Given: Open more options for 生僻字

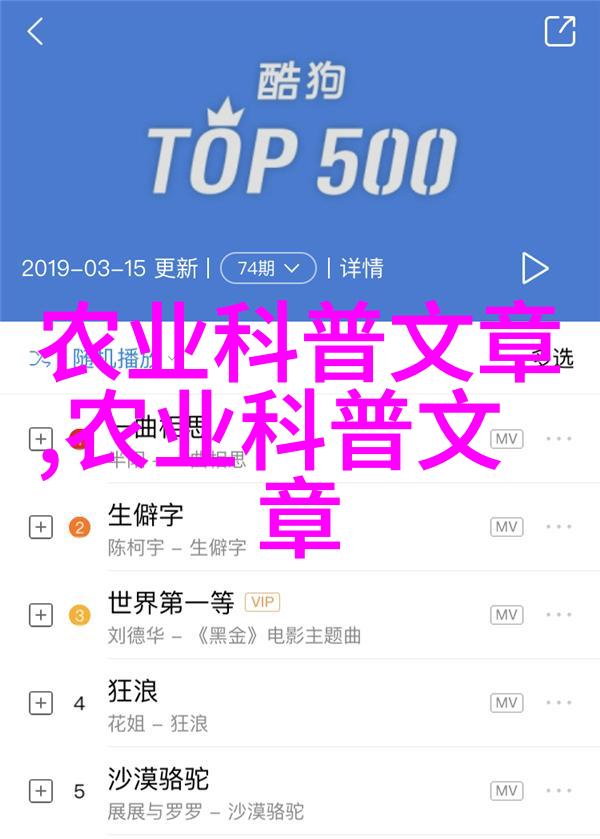Looking at the screenshot, I should [559, 528].
